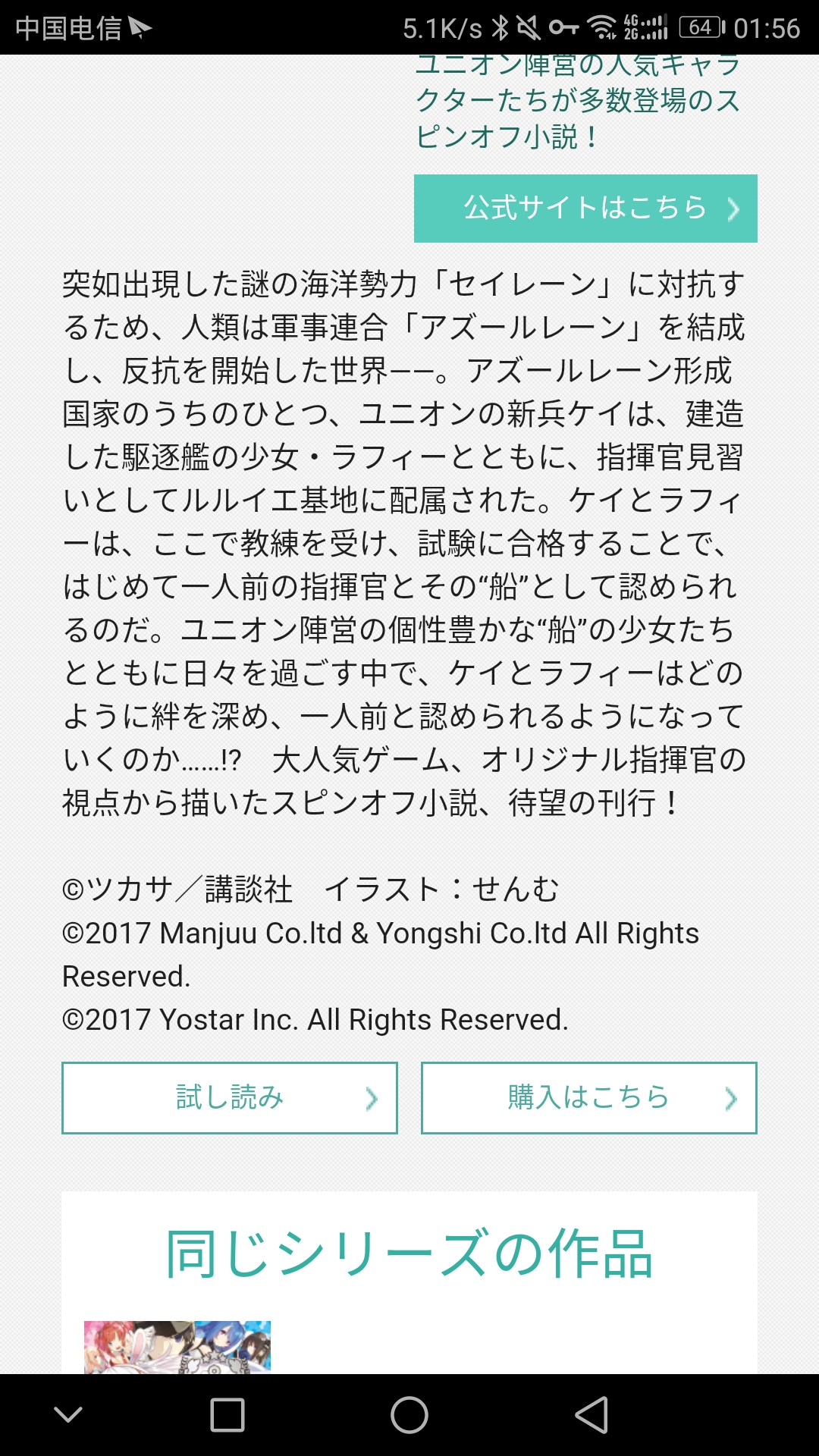Open the 購入はこちら purchase button
This screenshot has height=1456, width=819.
589,1098
